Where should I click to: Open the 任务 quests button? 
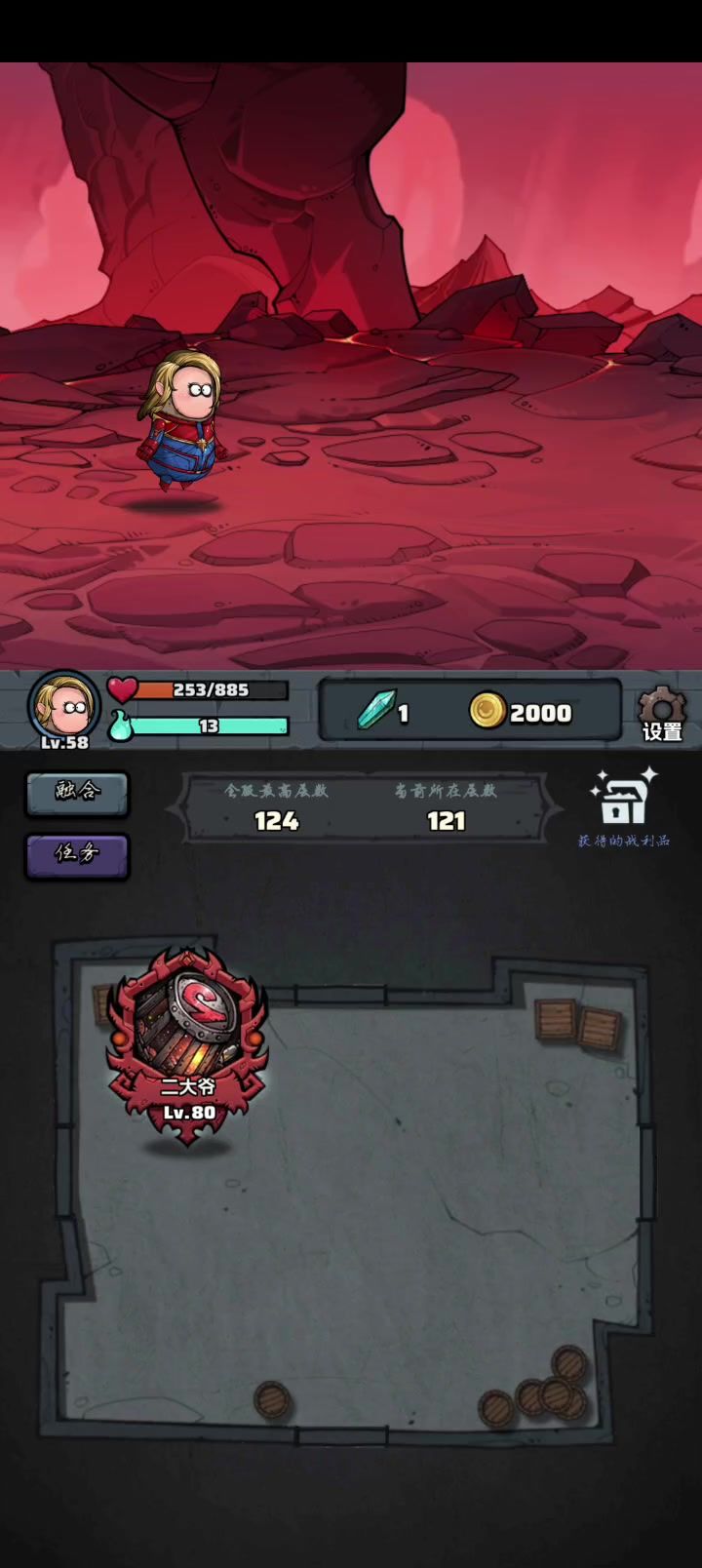tap(77, 854)
